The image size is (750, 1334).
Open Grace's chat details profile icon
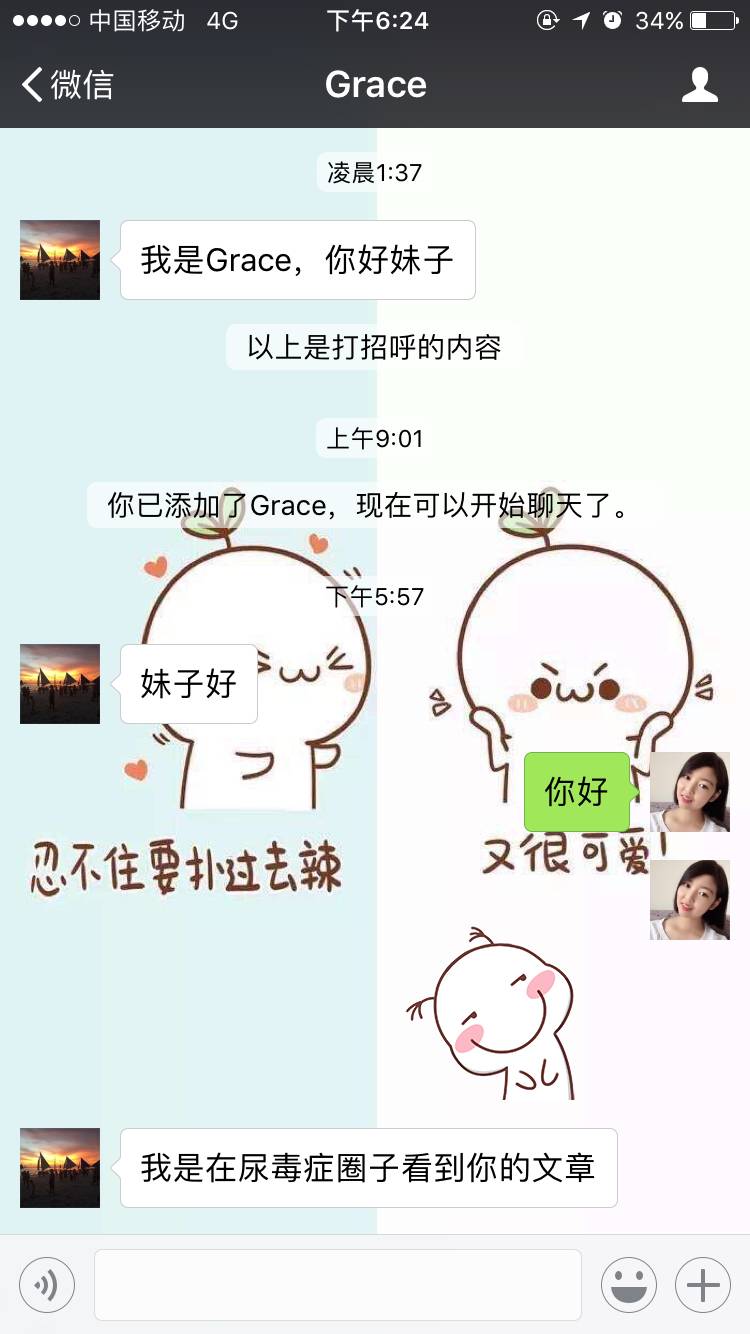point(699,85)
